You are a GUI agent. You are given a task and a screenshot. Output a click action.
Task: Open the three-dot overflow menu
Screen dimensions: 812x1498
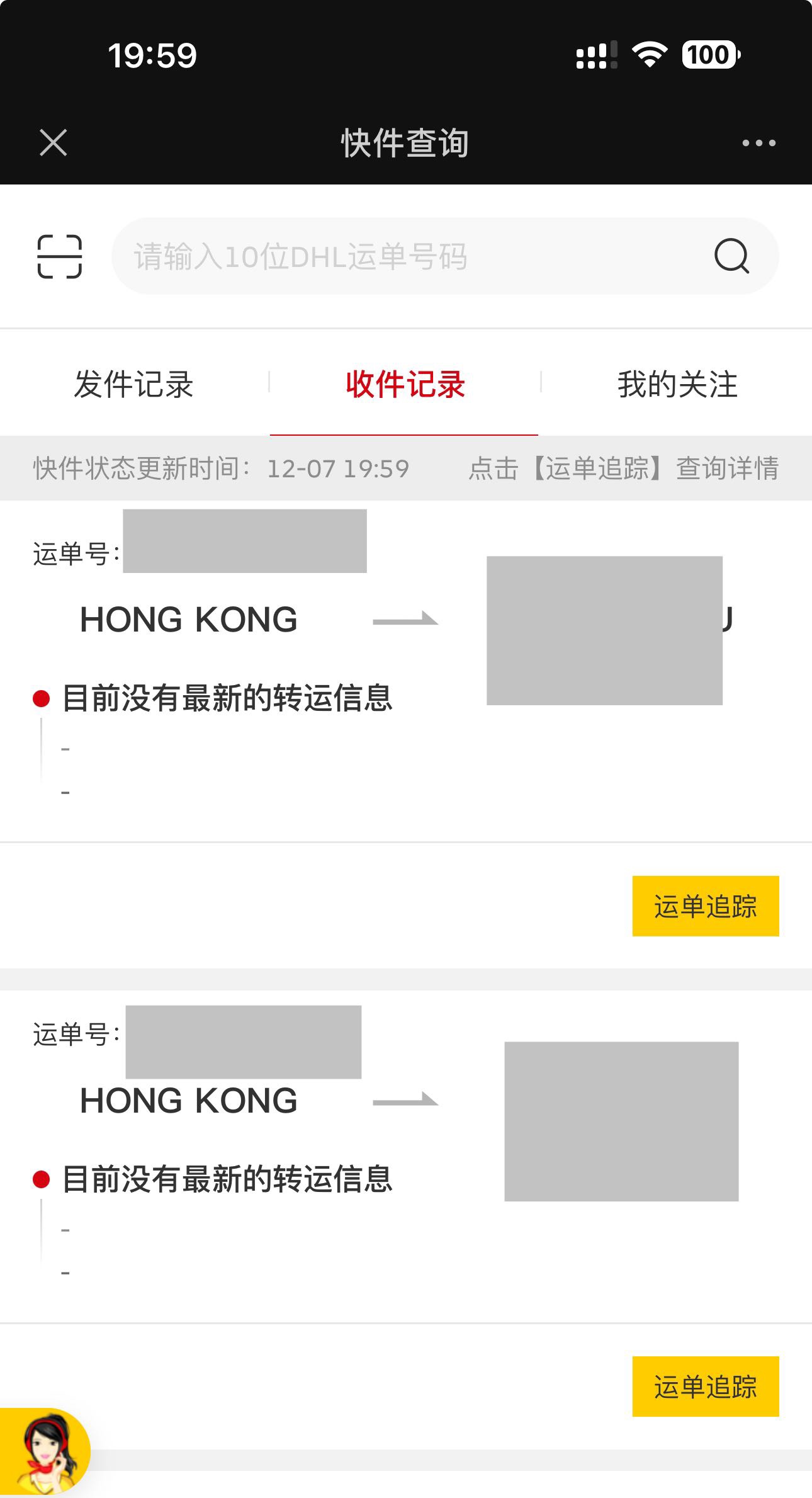(758, 143)
